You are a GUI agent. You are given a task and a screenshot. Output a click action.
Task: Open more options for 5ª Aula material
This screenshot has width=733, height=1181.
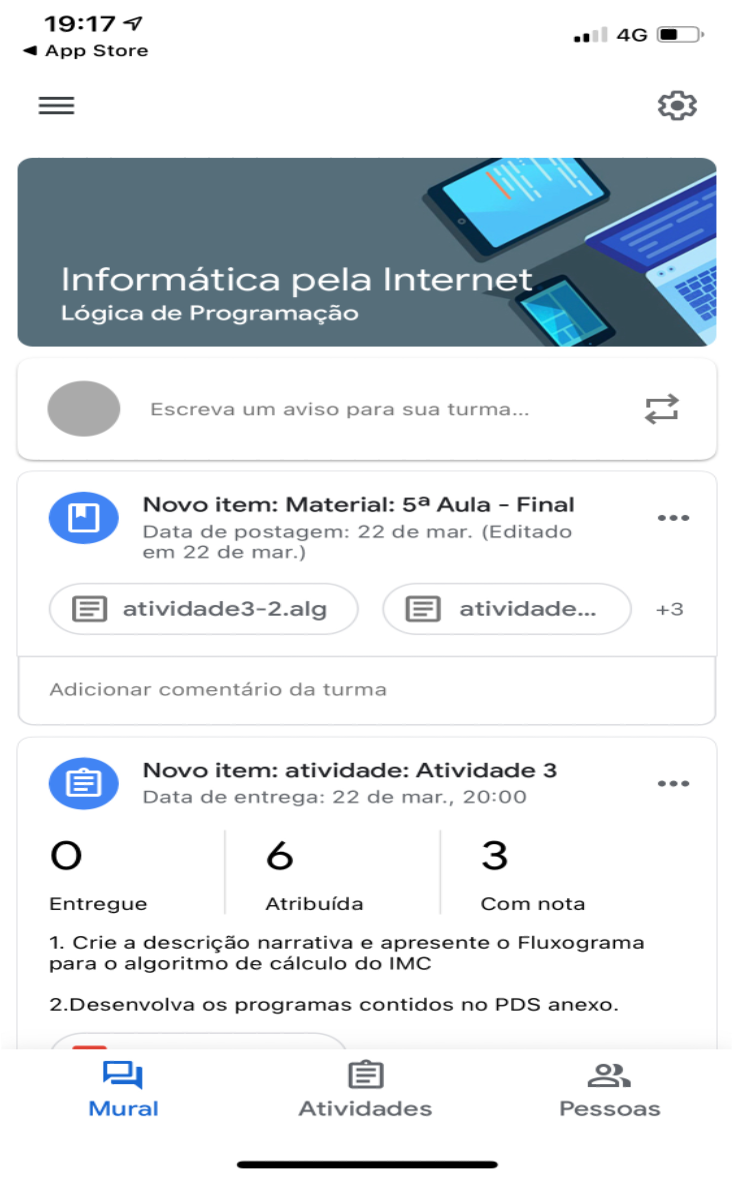pyautogui.click(x=673, y=518)
